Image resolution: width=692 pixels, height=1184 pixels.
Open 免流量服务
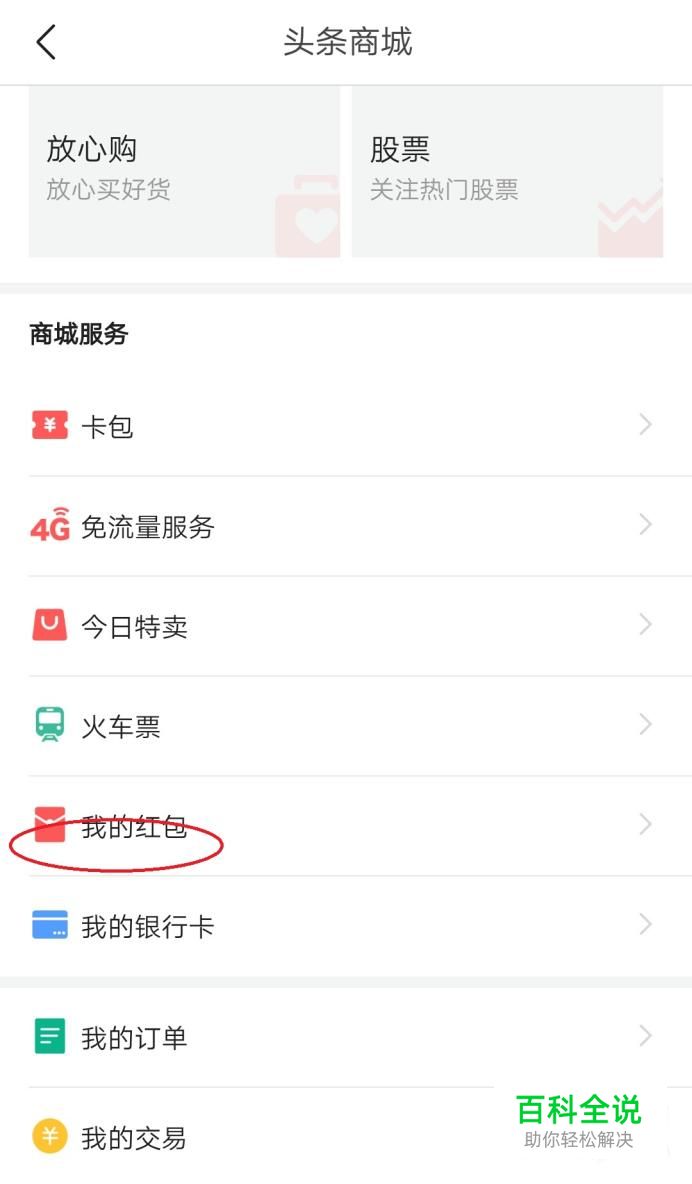[346, 526]
